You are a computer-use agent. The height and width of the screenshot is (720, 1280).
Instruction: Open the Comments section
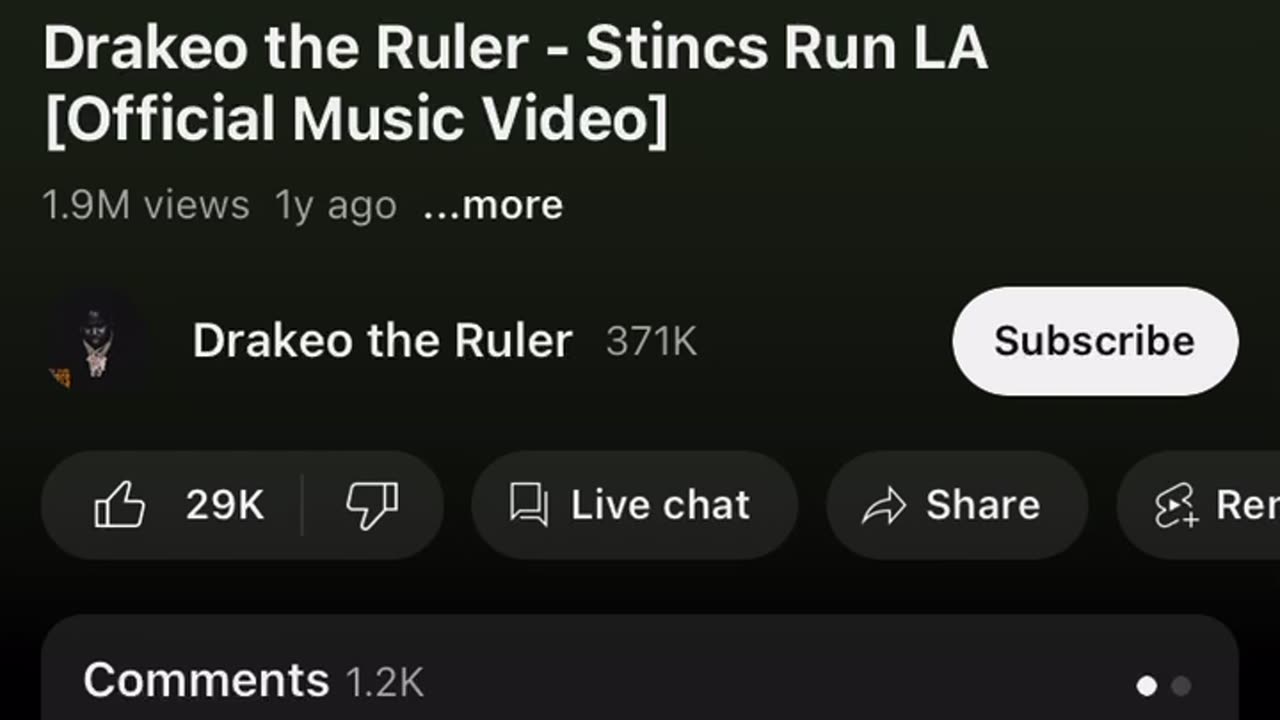pyautogui.click(x=255, y=682)
